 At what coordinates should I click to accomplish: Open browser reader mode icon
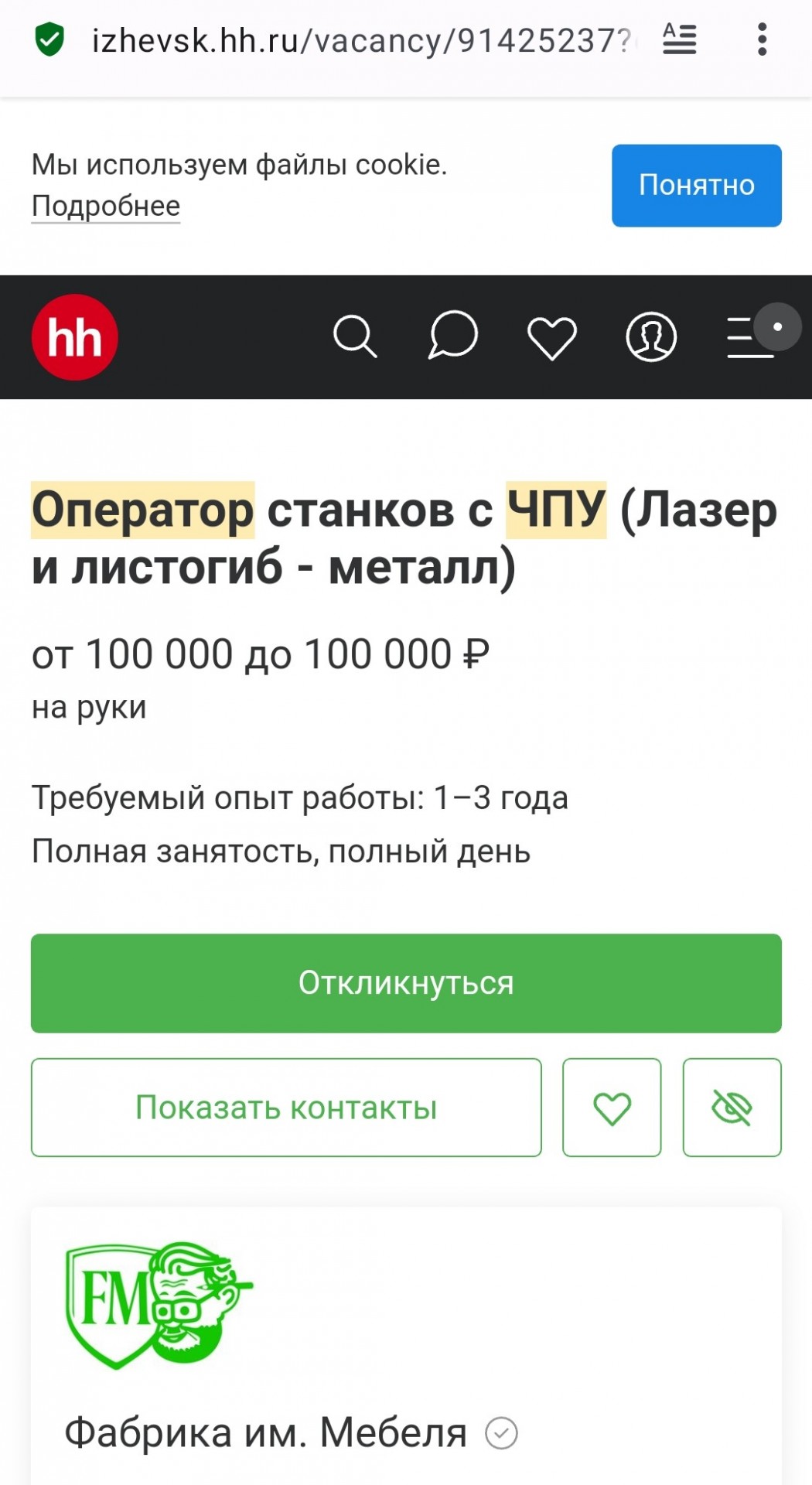click(680, 39)
